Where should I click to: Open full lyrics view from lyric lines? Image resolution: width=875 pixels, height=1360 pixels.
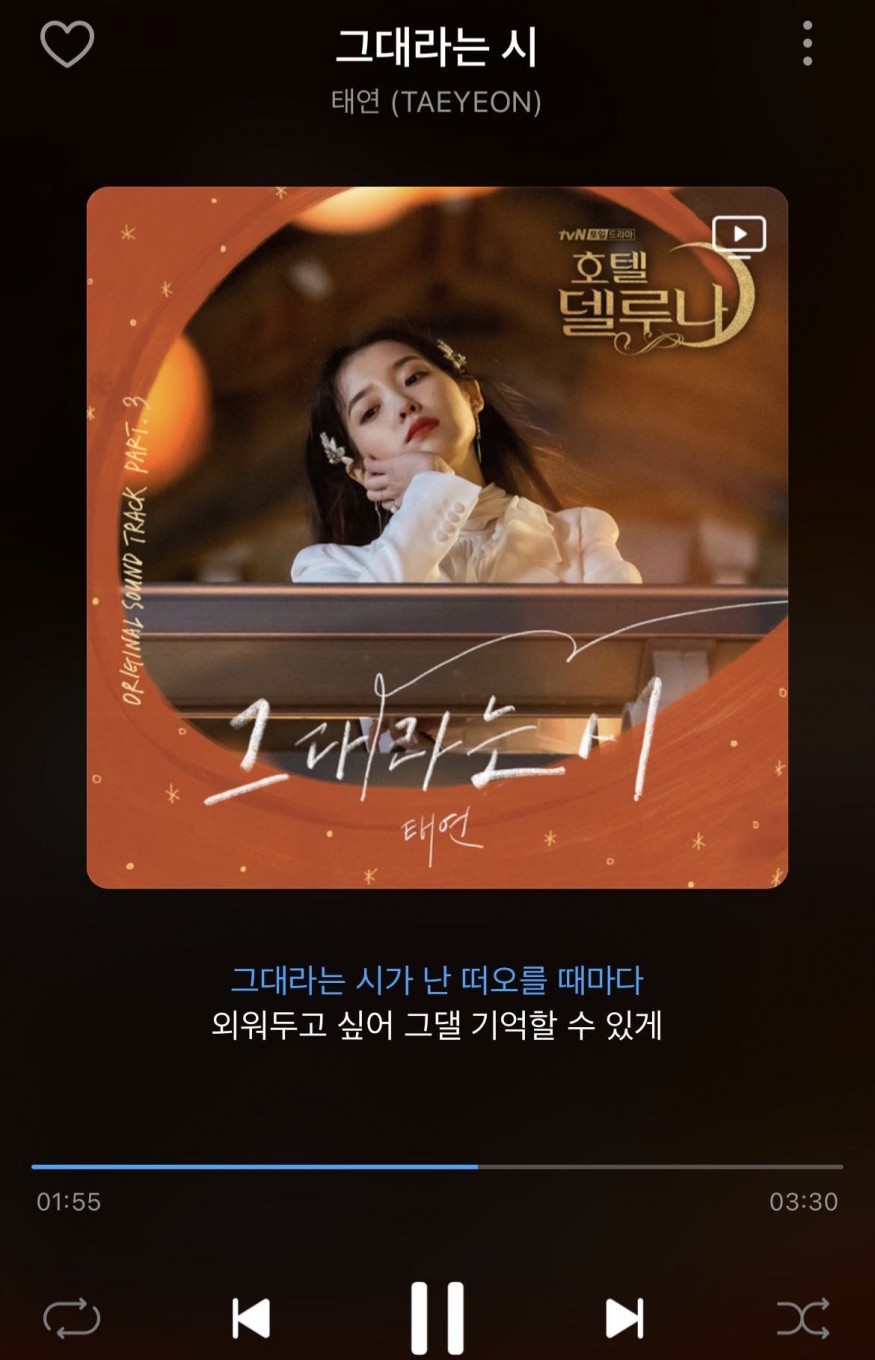coord(437,1003)
